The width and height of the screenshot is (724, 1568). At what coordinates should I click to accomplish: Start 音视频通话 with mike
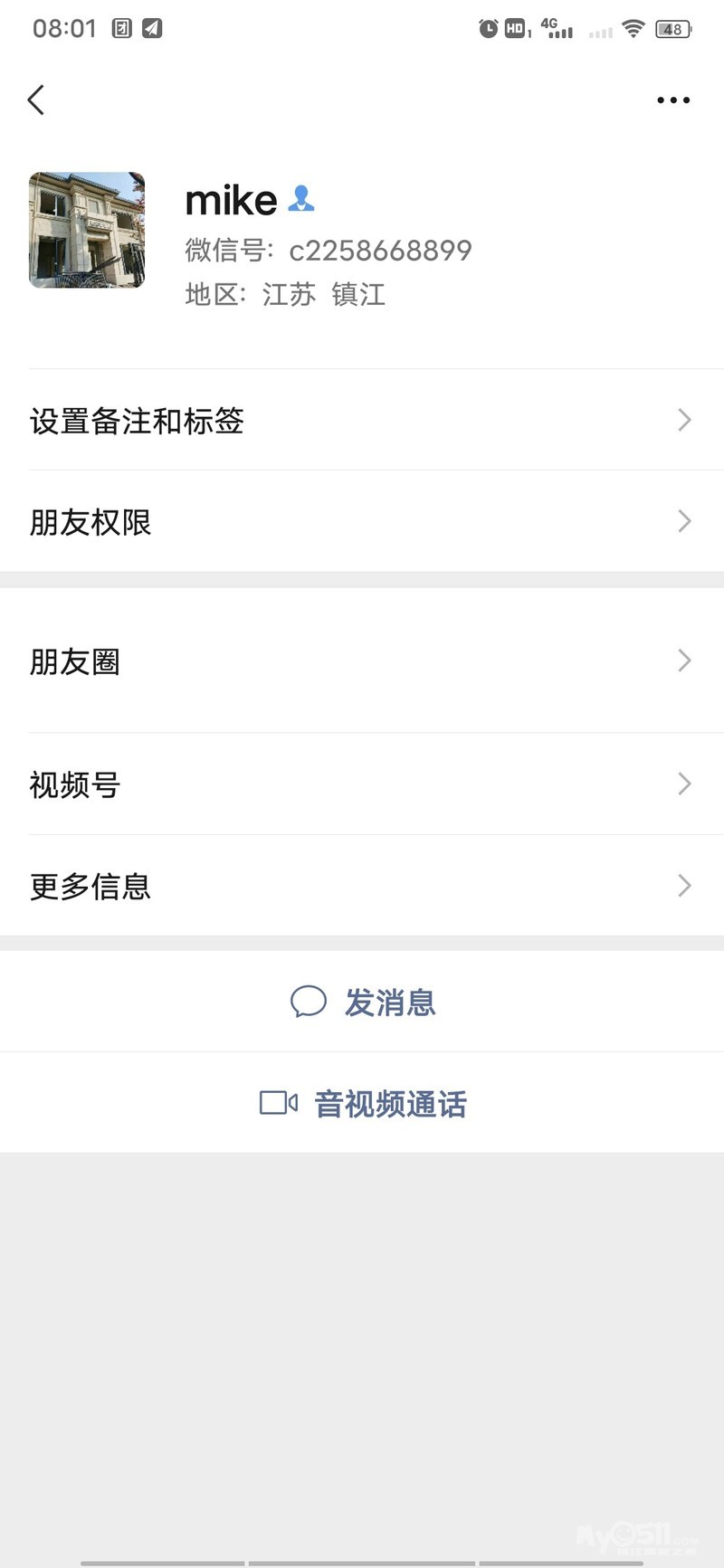(363, 1103)
